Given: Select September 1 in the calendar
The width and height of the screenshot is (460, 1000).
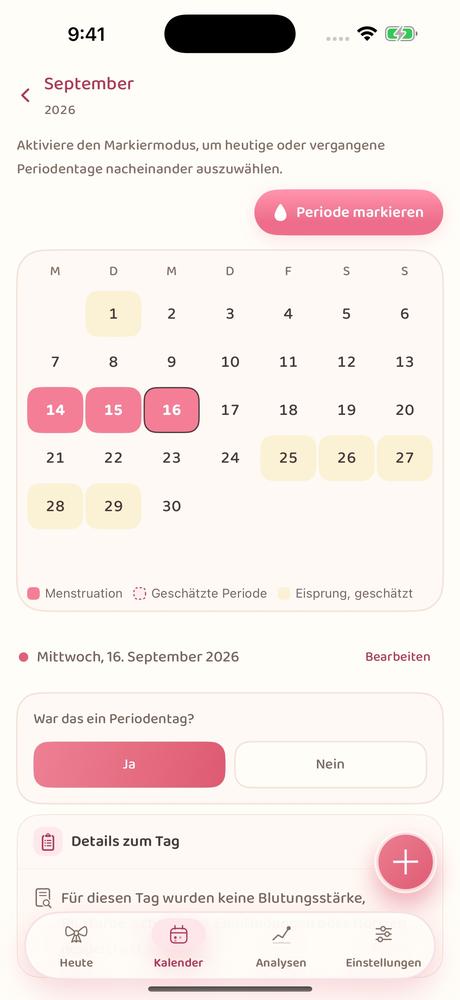Looking at the screenshot, I should (x=114, y=314).
